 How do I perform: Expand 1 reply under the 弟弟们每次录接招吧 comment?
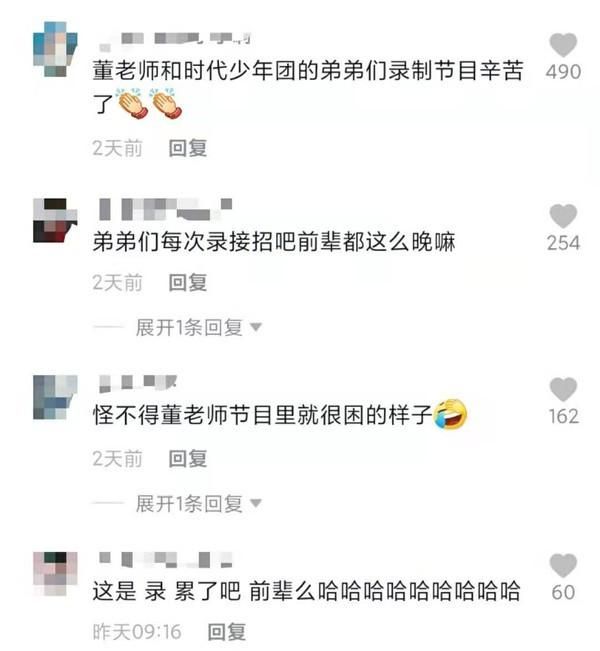coord(198,327)
